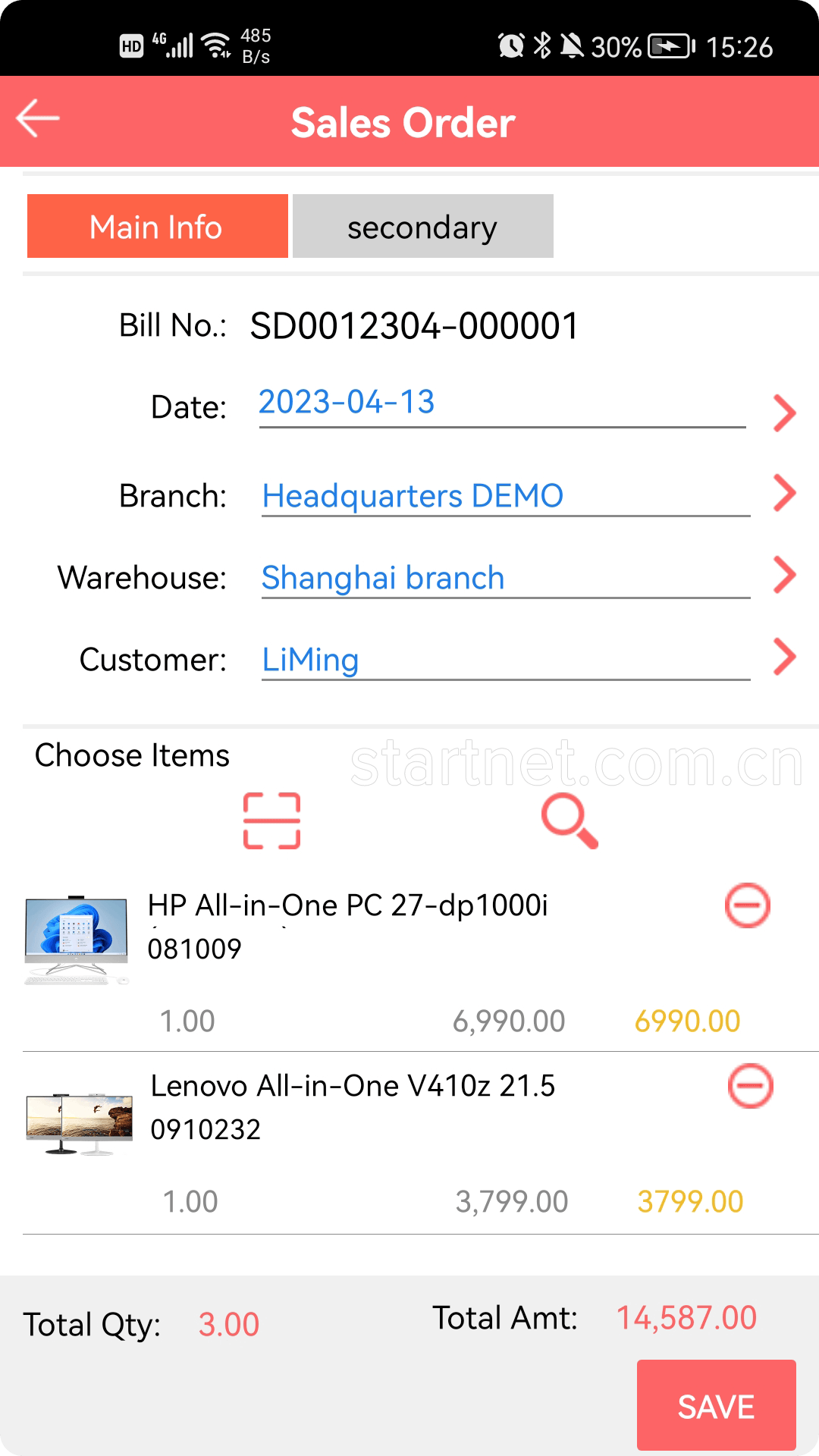This screenshot has width=819, height=1456.
Task: Open the Lenovo All-in-One V410z 21.5 item
Action: click(353, 1086)
